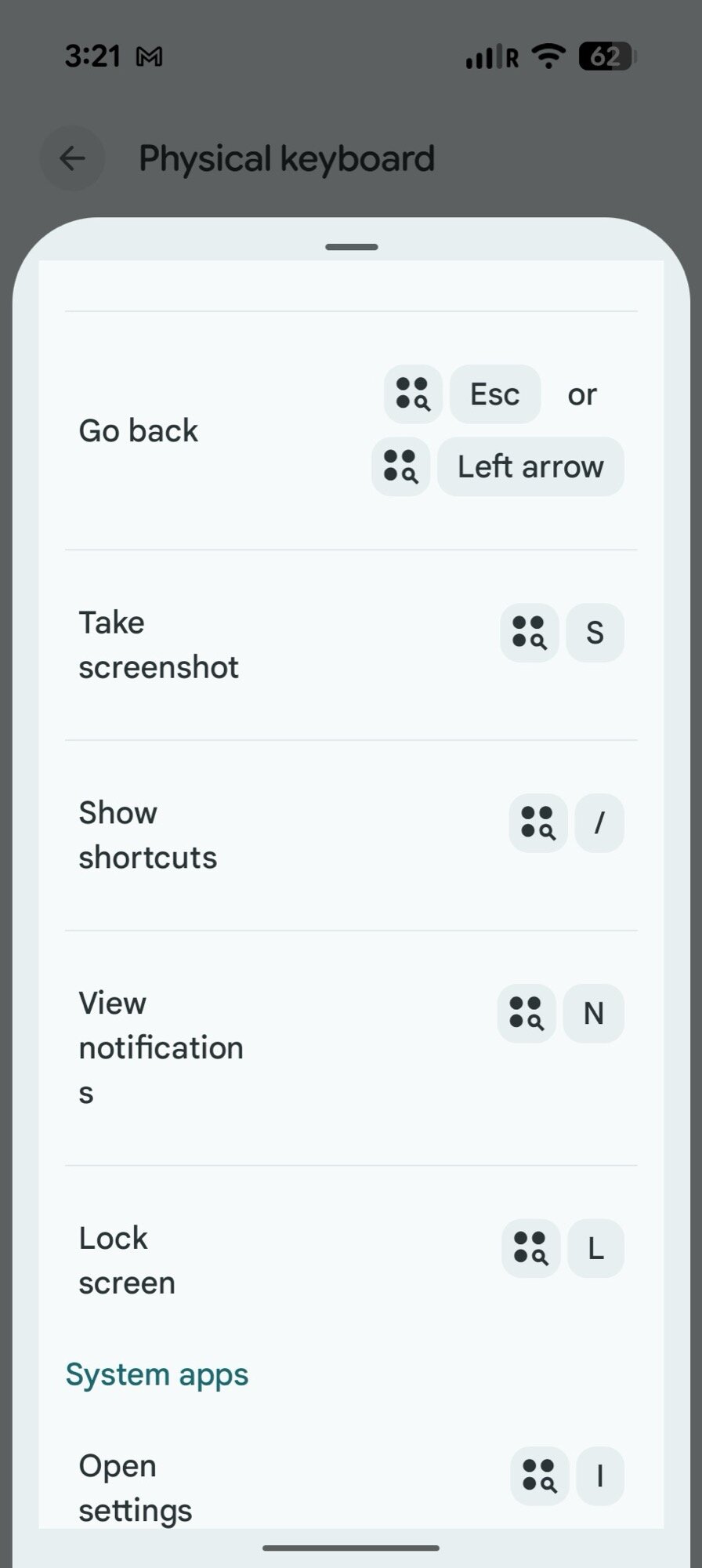Tap the Esc key chip

point(494,394)
